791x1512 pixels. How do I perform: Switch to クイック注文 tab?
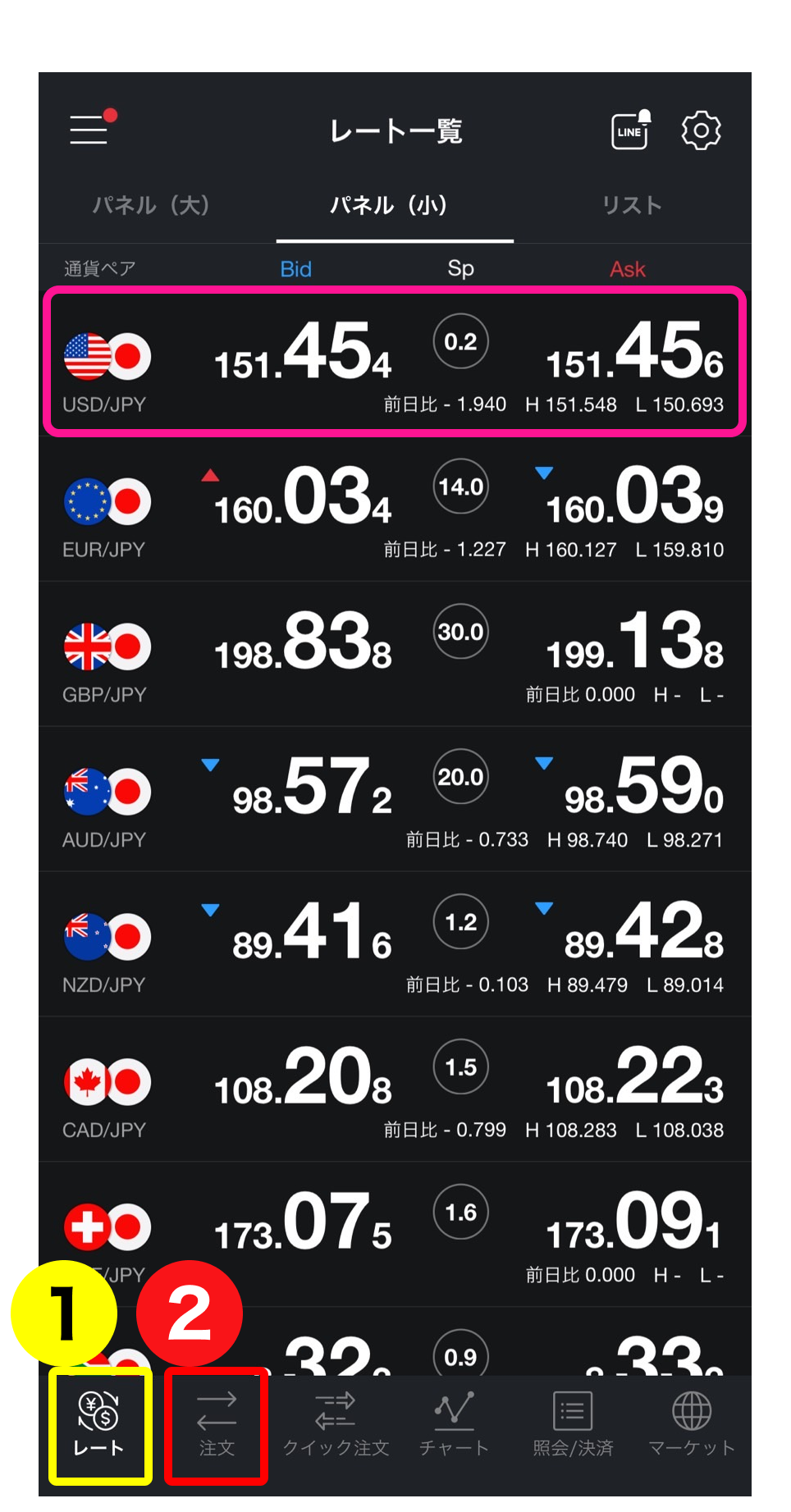point(336,1426)
